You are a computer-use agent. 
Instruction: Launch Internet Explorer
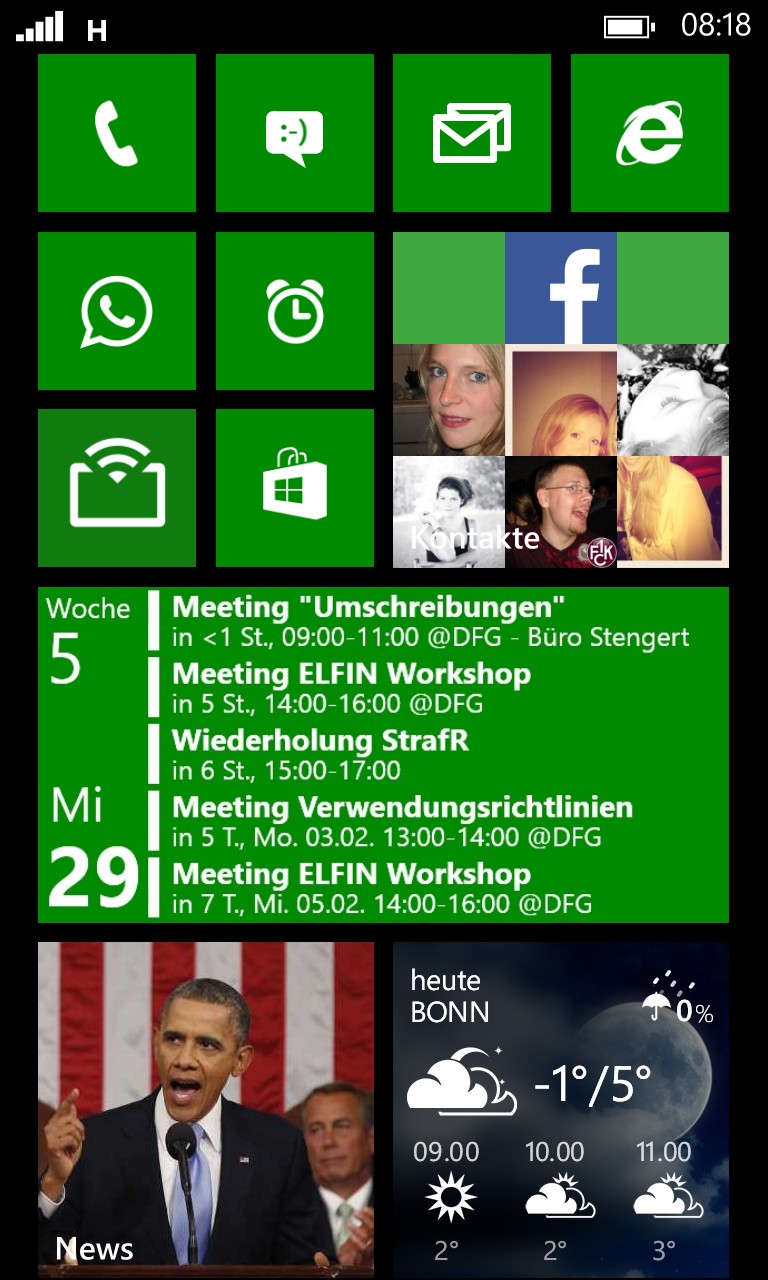(x=650, y=133)
